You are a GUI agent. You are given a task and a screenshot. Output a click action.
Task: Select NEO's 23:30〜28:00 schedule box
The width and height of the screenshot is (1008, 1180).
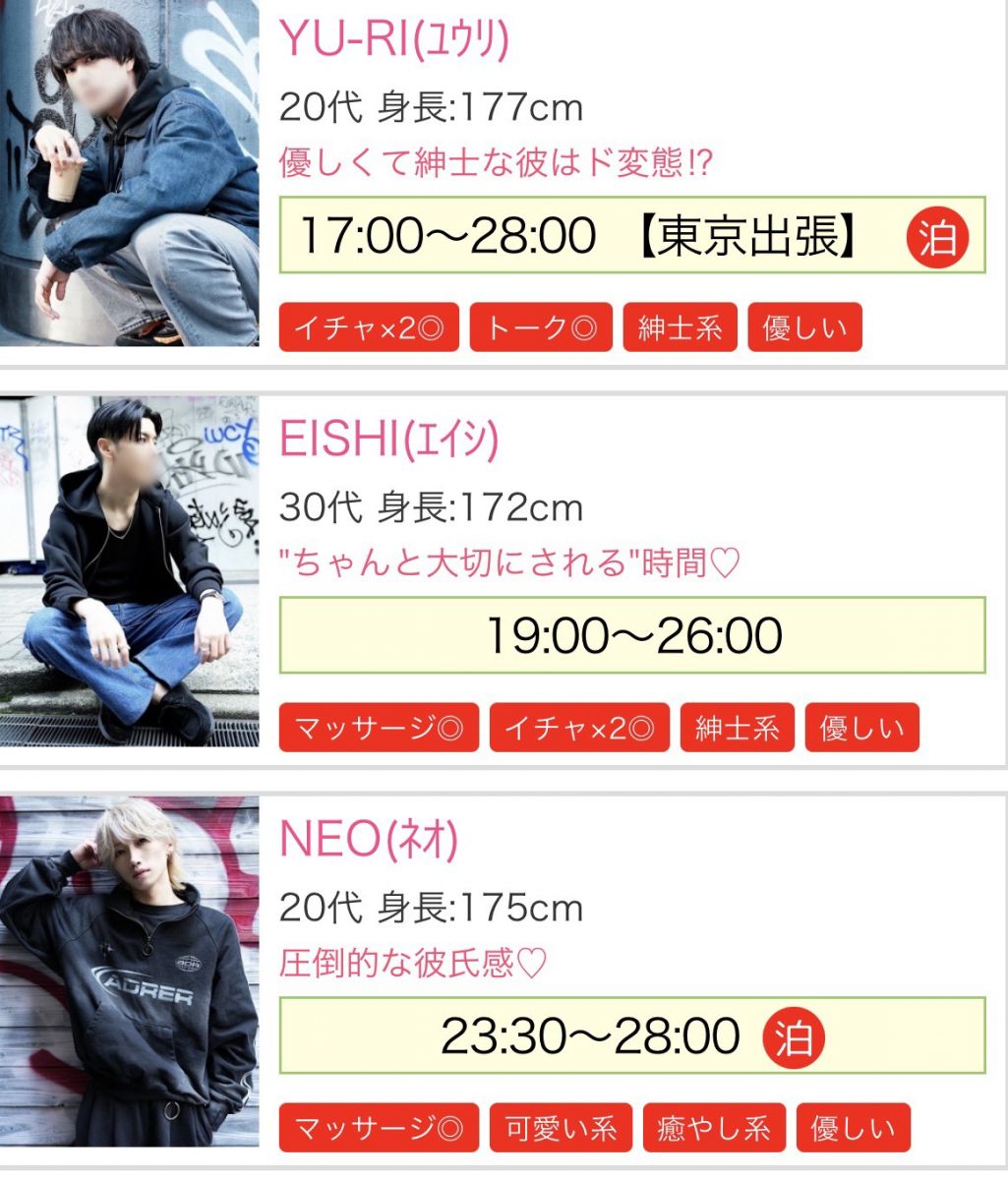click(632, 1035)
